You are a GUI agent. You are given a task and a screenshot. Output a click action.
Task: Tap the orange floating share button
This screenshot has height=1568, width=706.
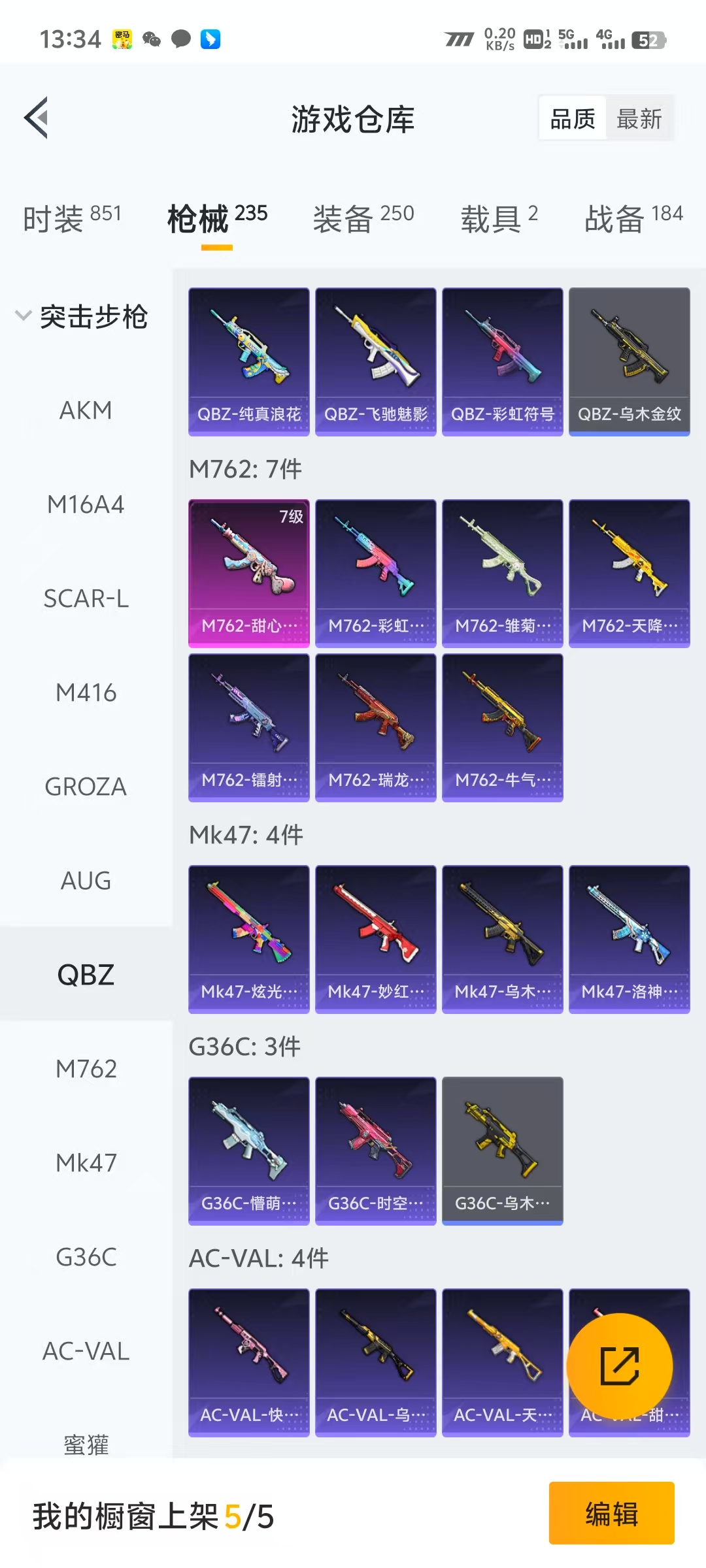pos(619,1366)
